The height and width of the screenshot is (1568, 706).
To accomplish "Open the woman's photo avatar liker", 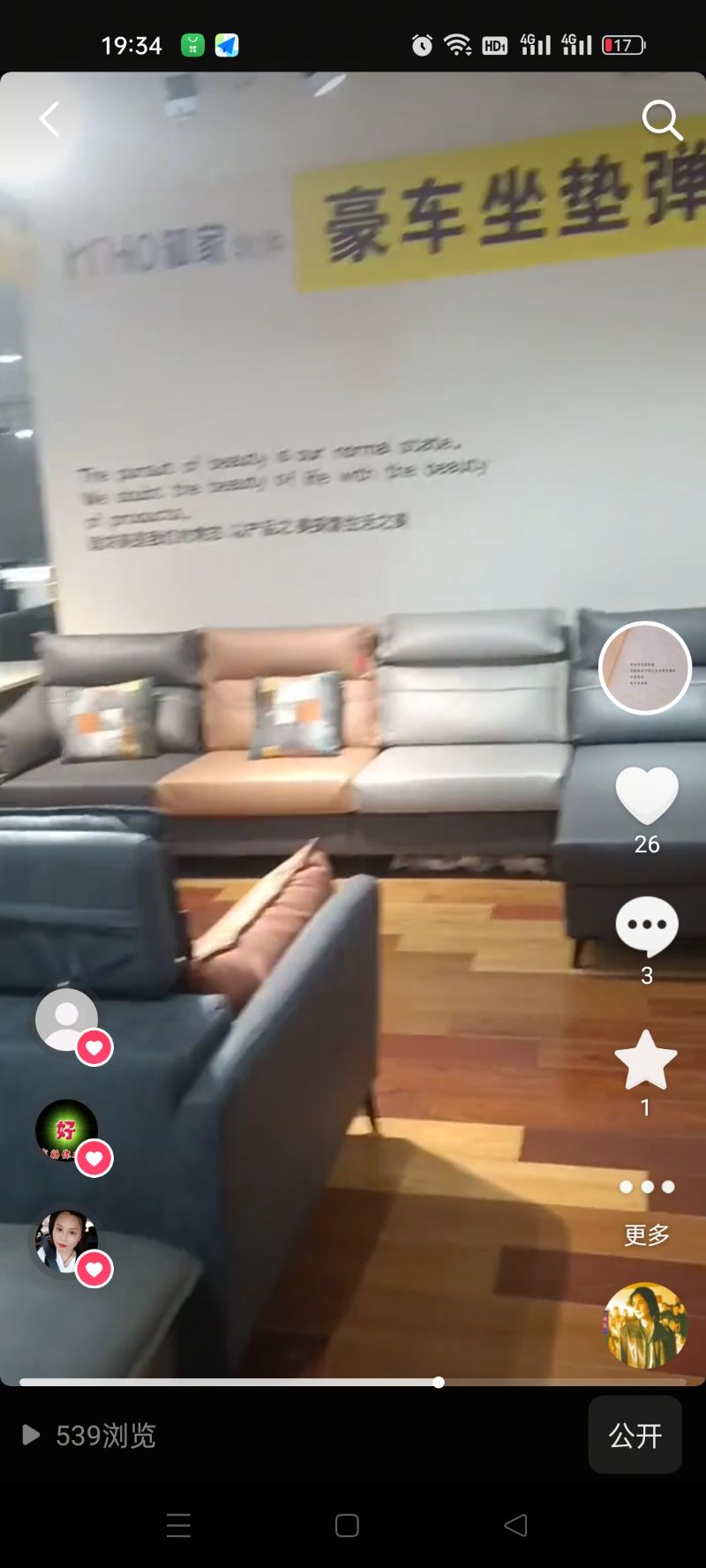I will [x=67, y=1241].
